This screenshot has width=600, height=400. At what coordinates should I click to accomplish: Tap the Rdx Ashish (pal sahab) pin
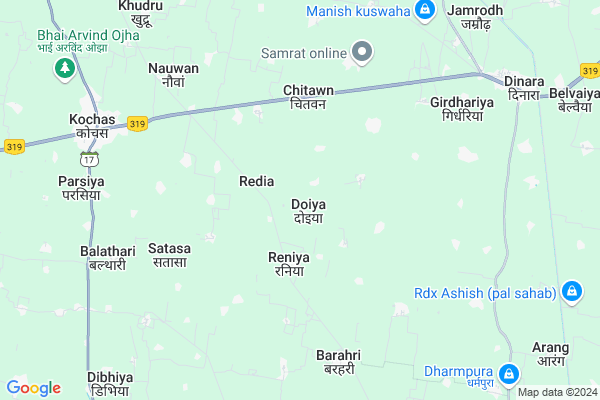click(572, 293)
